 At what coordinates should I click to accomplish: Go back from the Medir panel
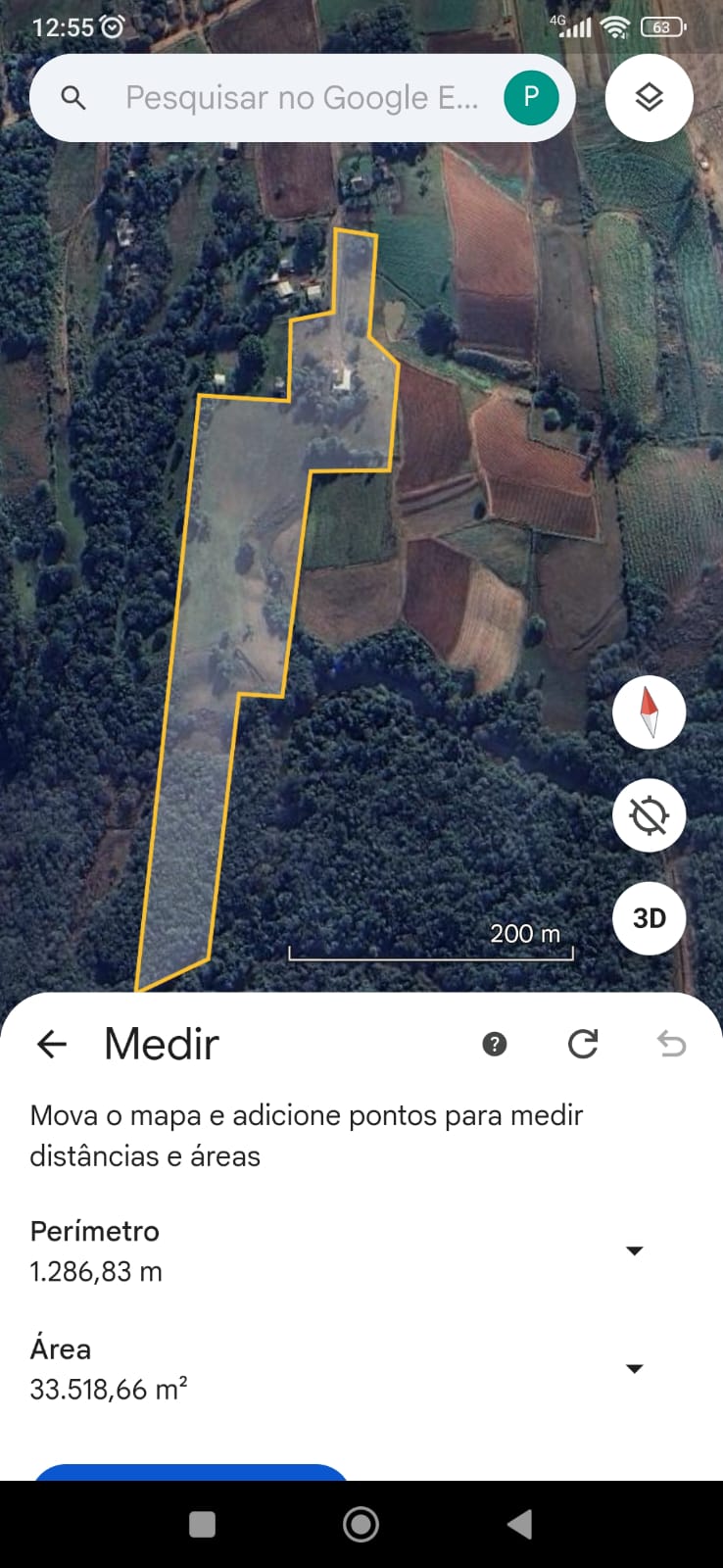point(52,1045)
